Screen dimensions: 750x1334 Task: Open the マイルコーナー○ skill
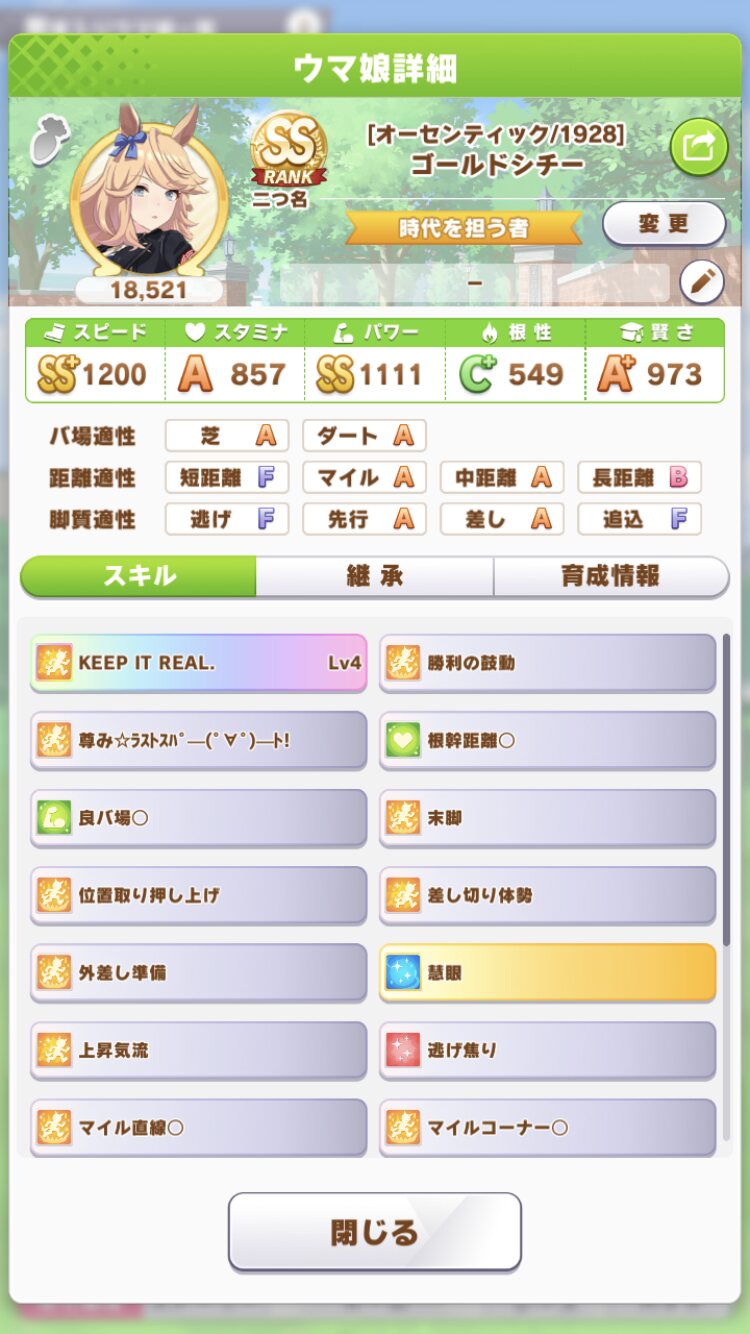[x=548, y=1127]
